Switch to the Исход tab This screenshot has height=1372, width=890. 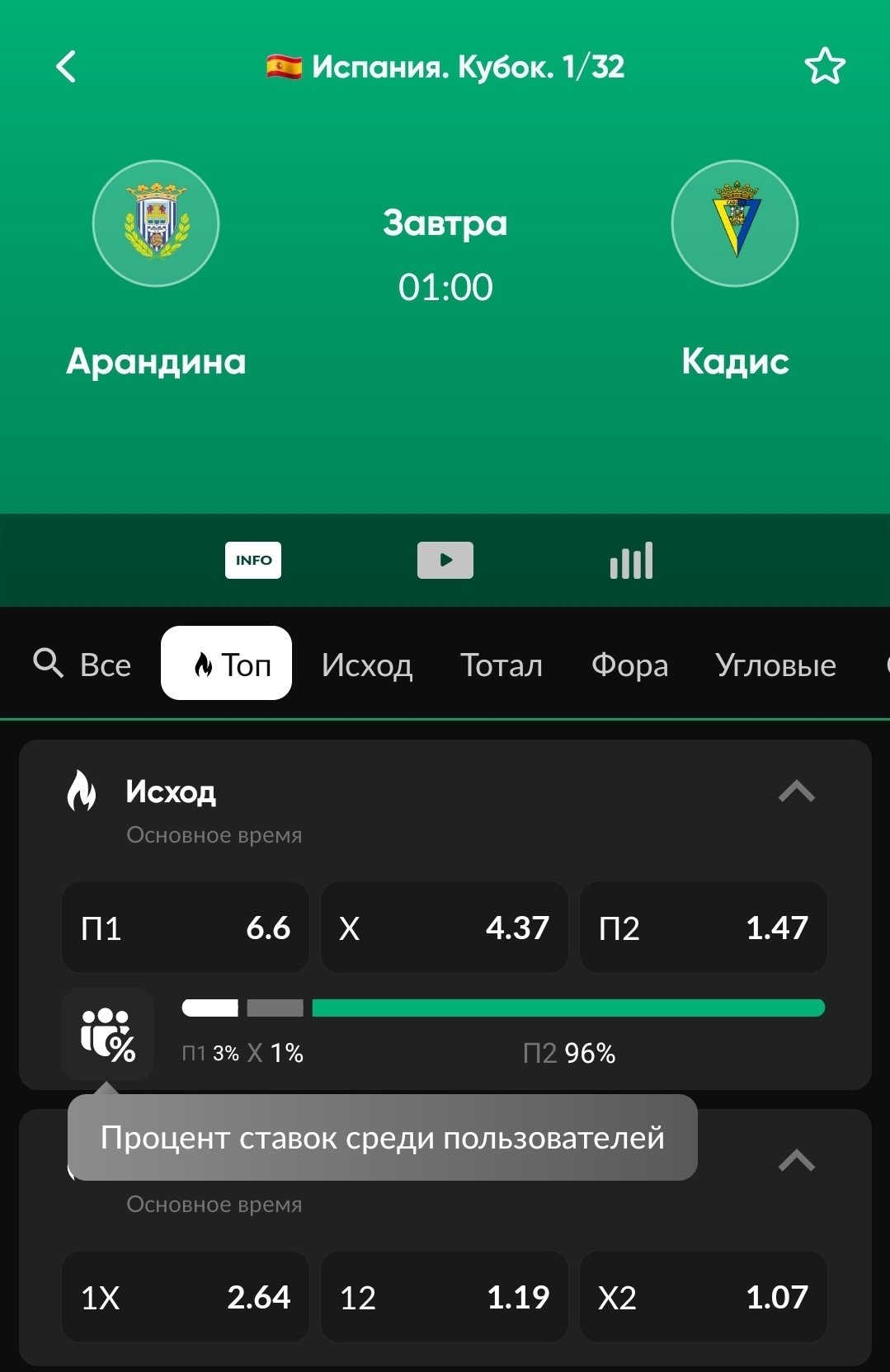tap(367, 665)
